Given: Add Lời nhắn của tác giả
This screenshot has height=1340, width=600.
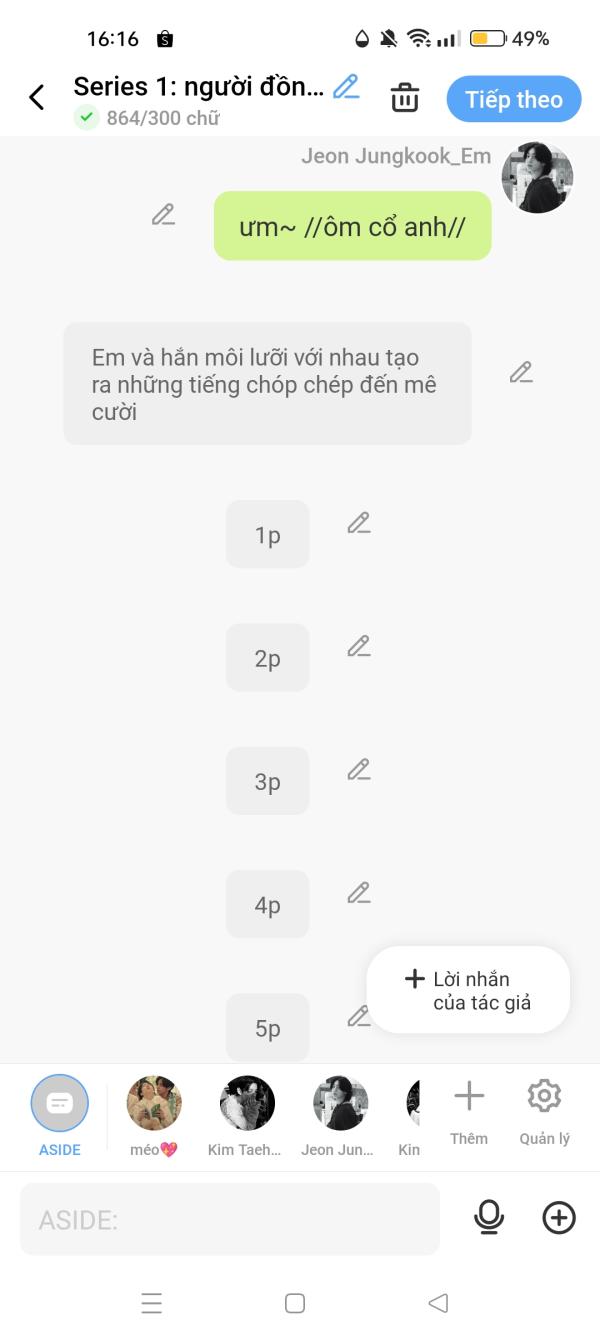Looking at the screenshot, I should (468, 990).
